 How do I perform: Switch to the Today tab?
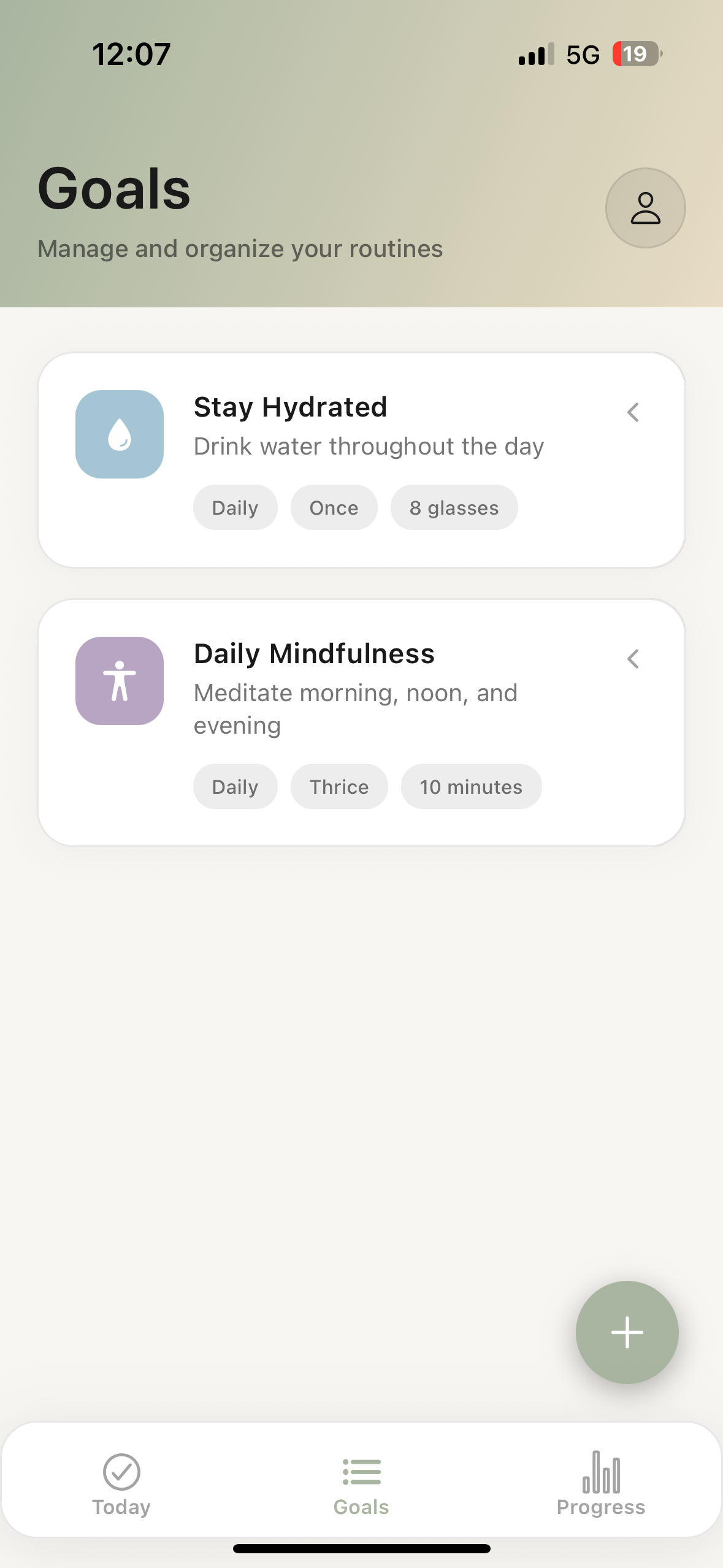pos(121,1483)
